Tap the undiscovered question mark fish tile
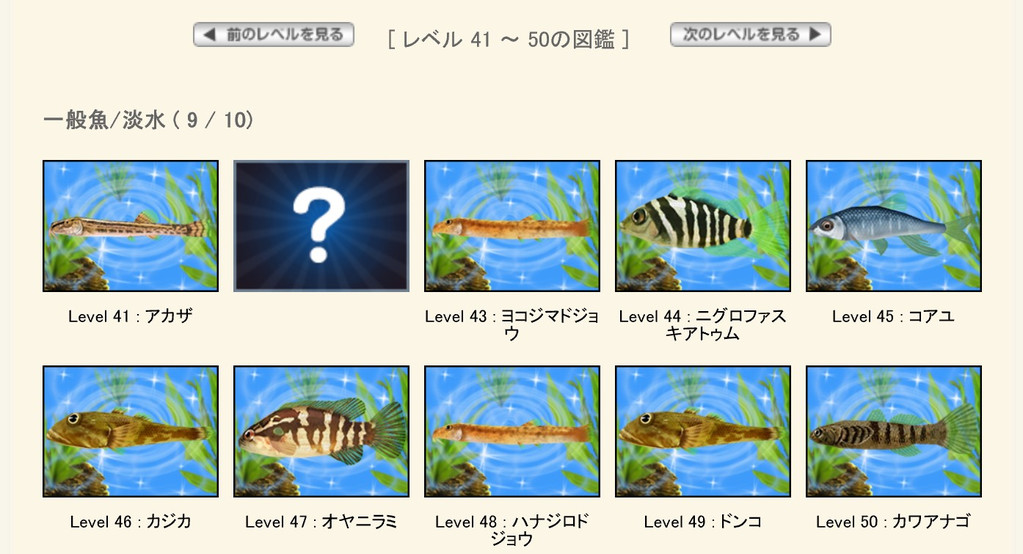The height and width of the screenshot is (554, 1023). (x=321, y=226)
